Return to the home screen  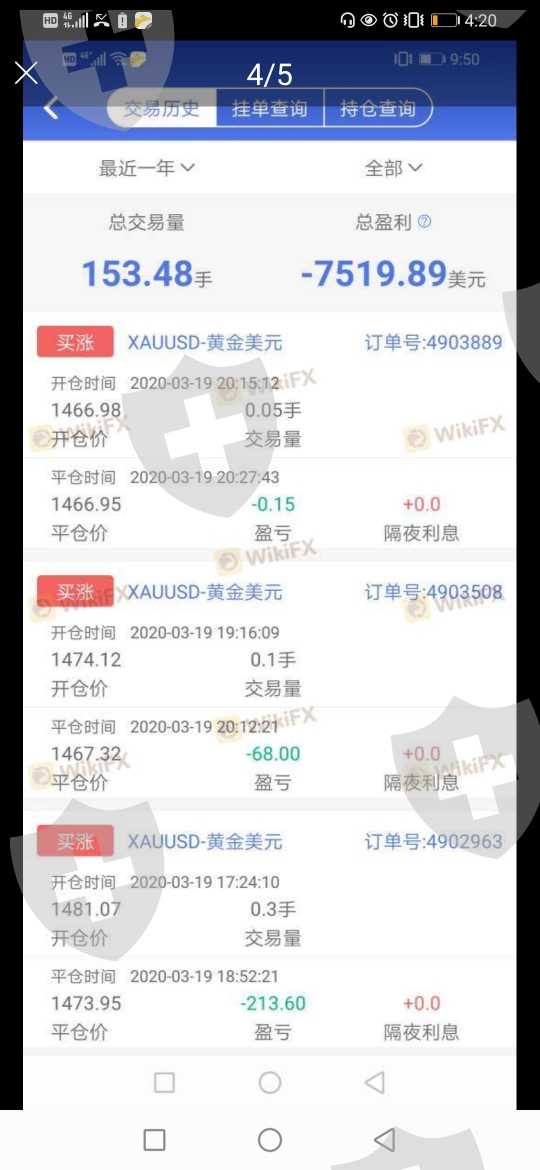[270, 1139]
